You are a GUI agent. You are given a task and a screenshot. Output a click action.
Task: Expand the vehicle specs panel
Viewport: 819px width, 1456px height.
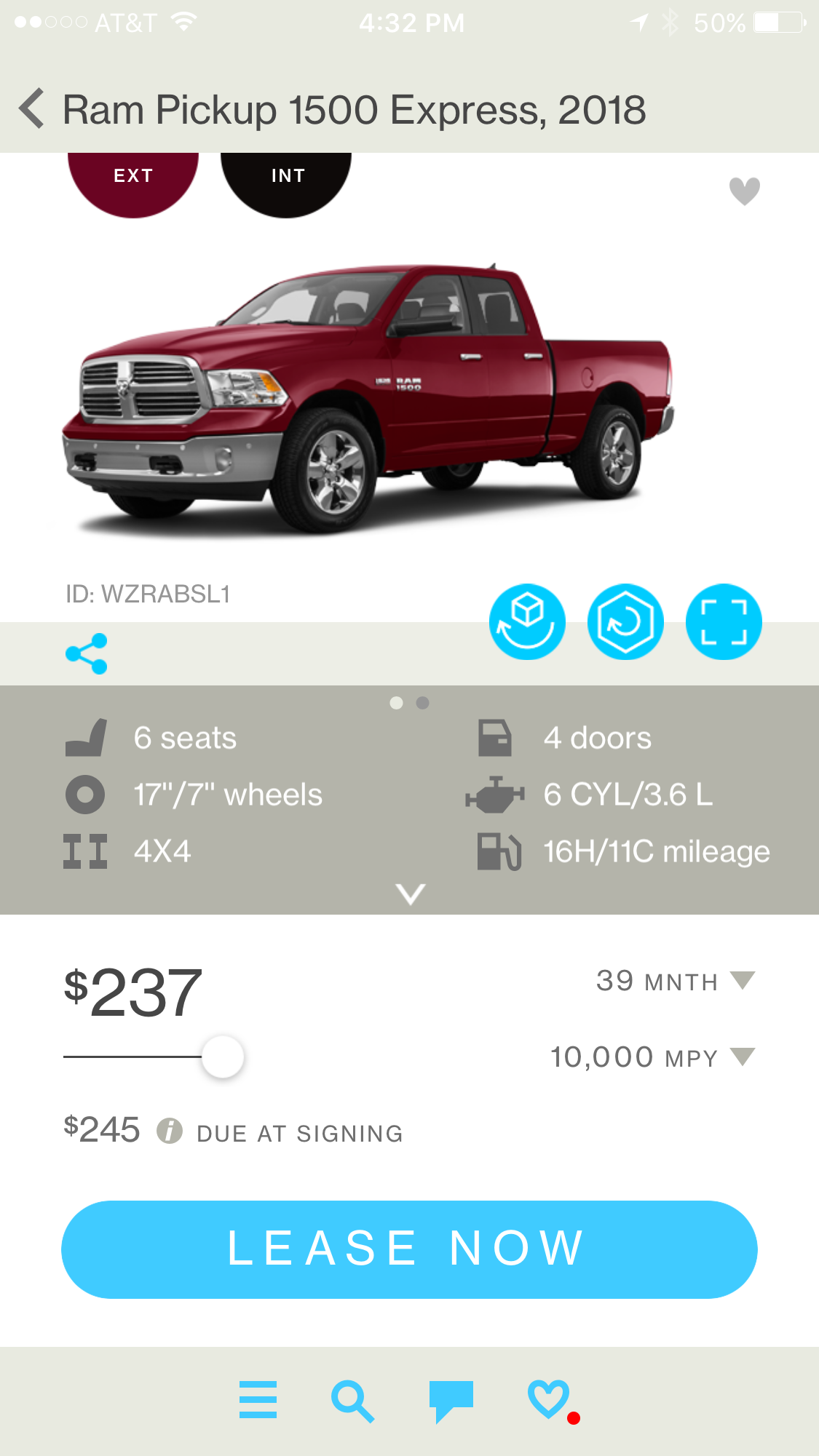[410, 894]
